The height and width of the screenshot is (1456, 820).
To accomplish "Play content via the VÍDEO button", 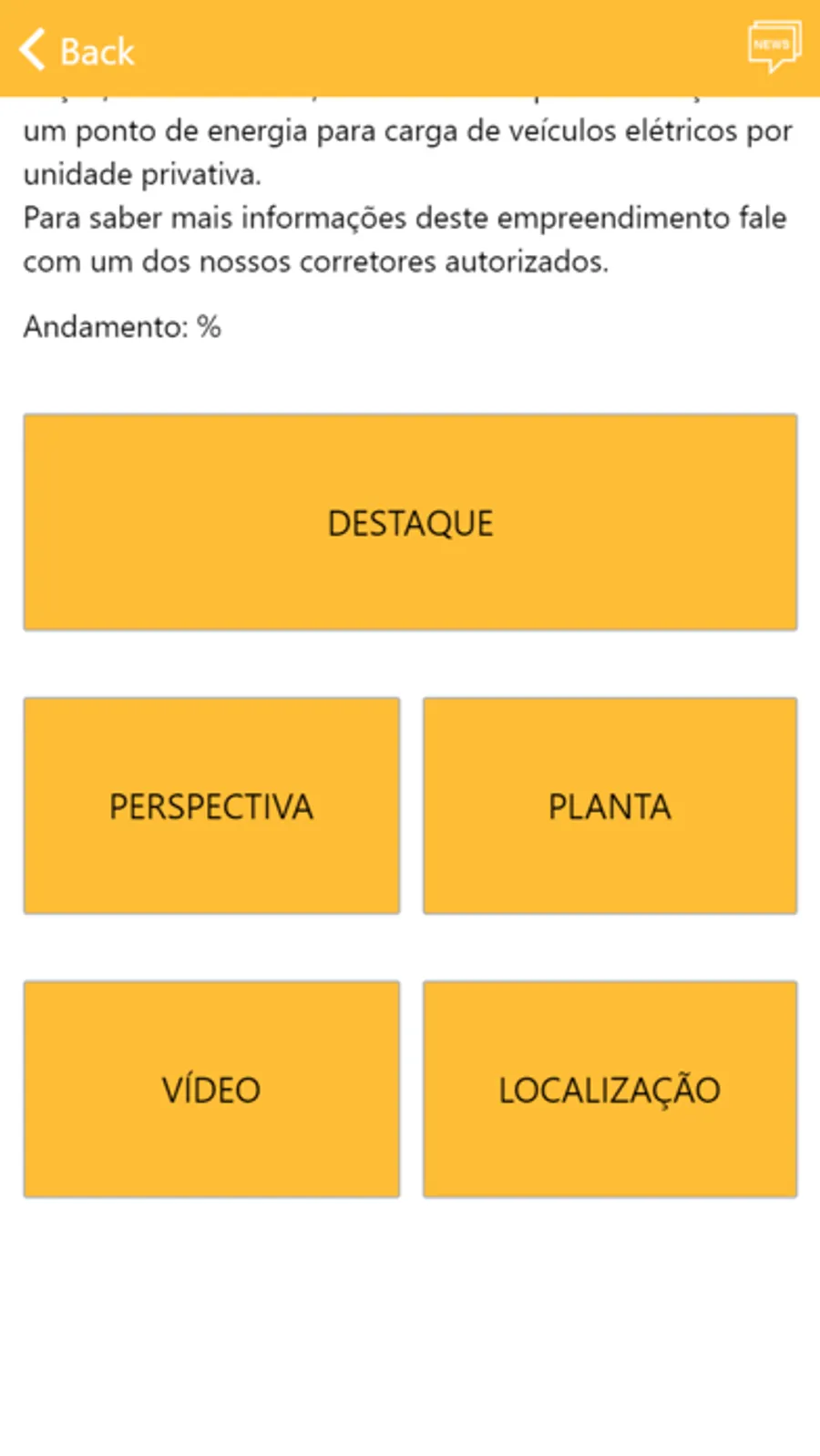I will coord(210,1088).
